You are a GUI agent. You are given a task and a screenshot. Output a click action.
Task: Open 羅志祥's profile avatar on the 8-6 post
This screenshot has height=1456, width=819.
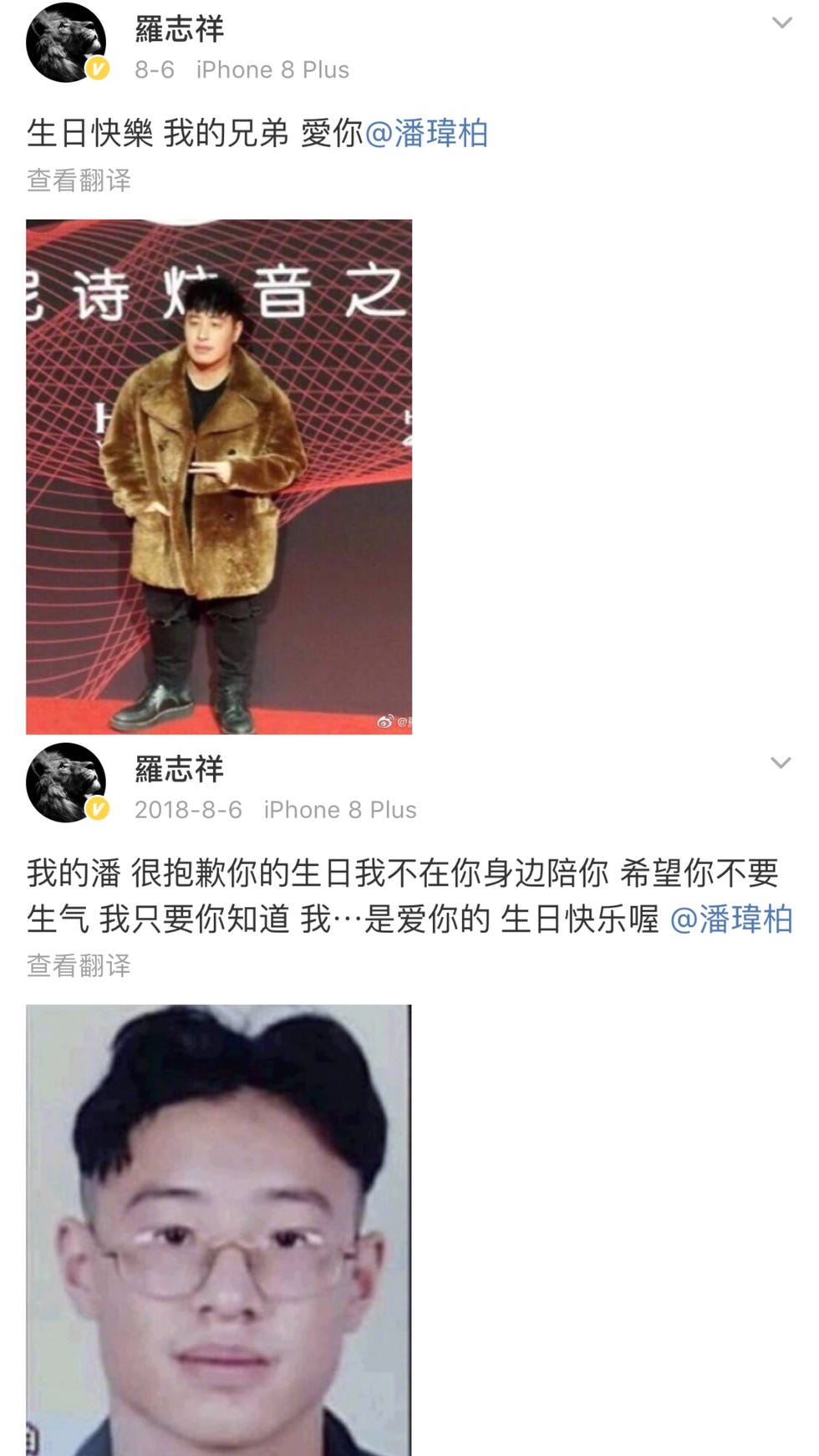point(67,43)
